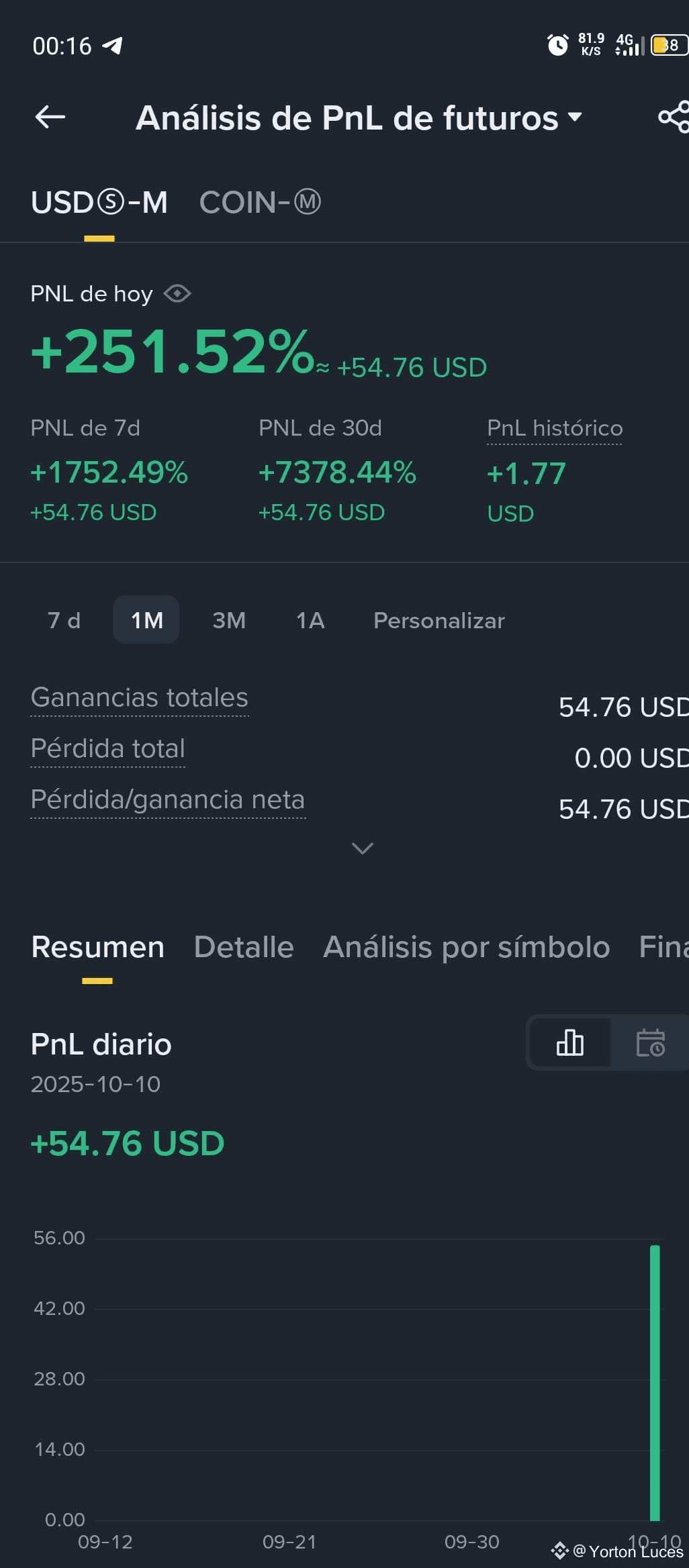This screenshot has width=689, height=1568.
Task: Switch to the 3M time range
Action: (228, 620)
